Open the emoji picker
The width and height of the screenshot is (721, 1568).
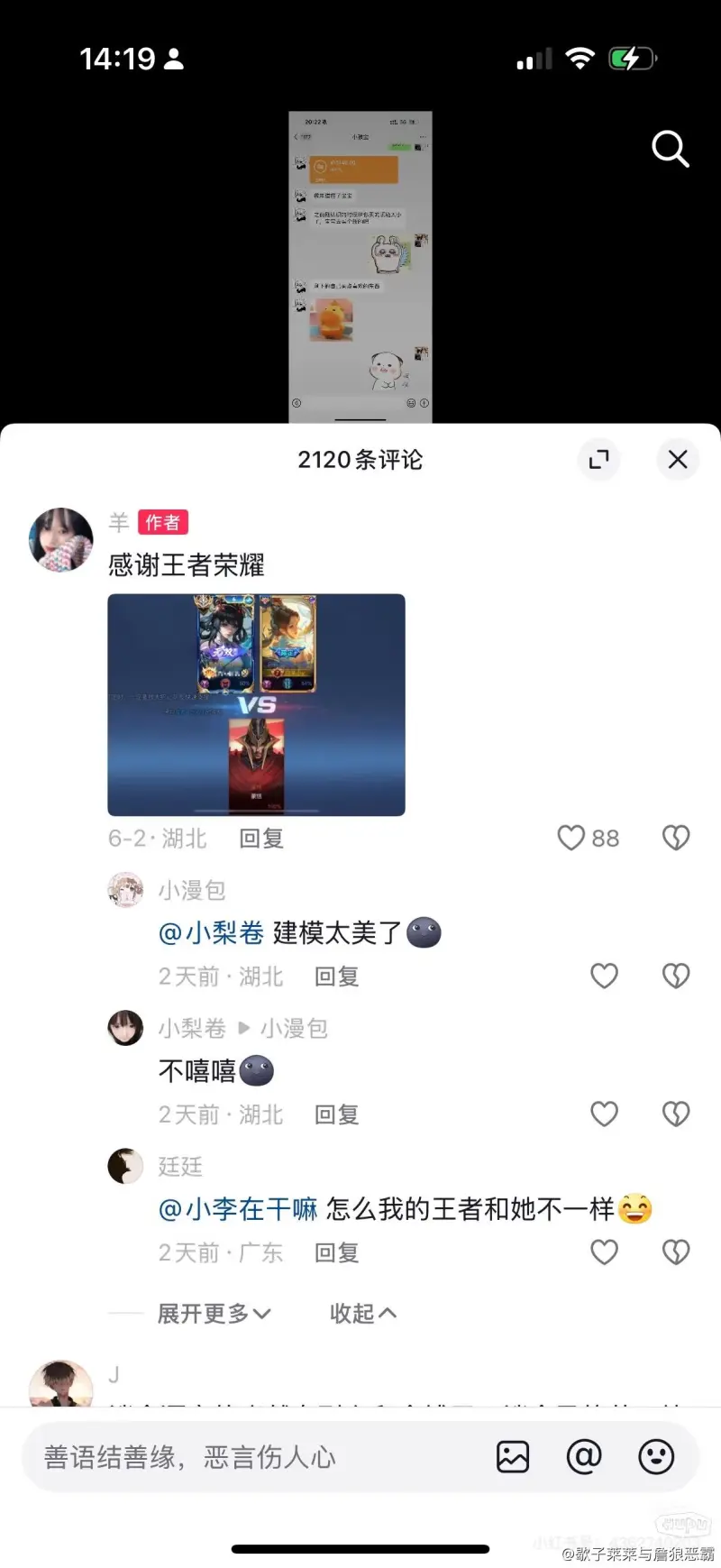(656, 1457)
